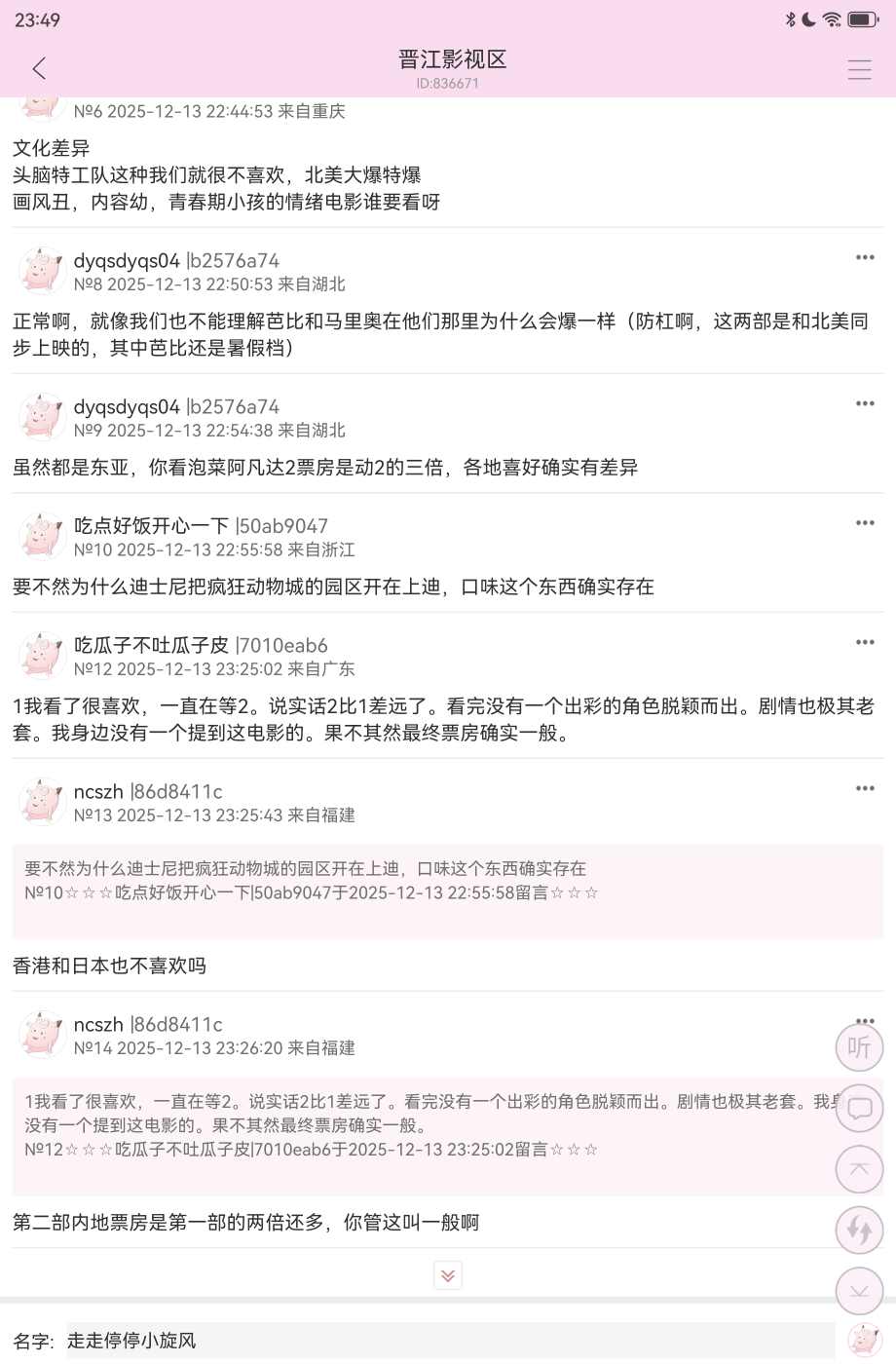This screenshot has height=1364, width=896.
Task: Jump to the bottom of the thread
Action: tap(859, 1291)
